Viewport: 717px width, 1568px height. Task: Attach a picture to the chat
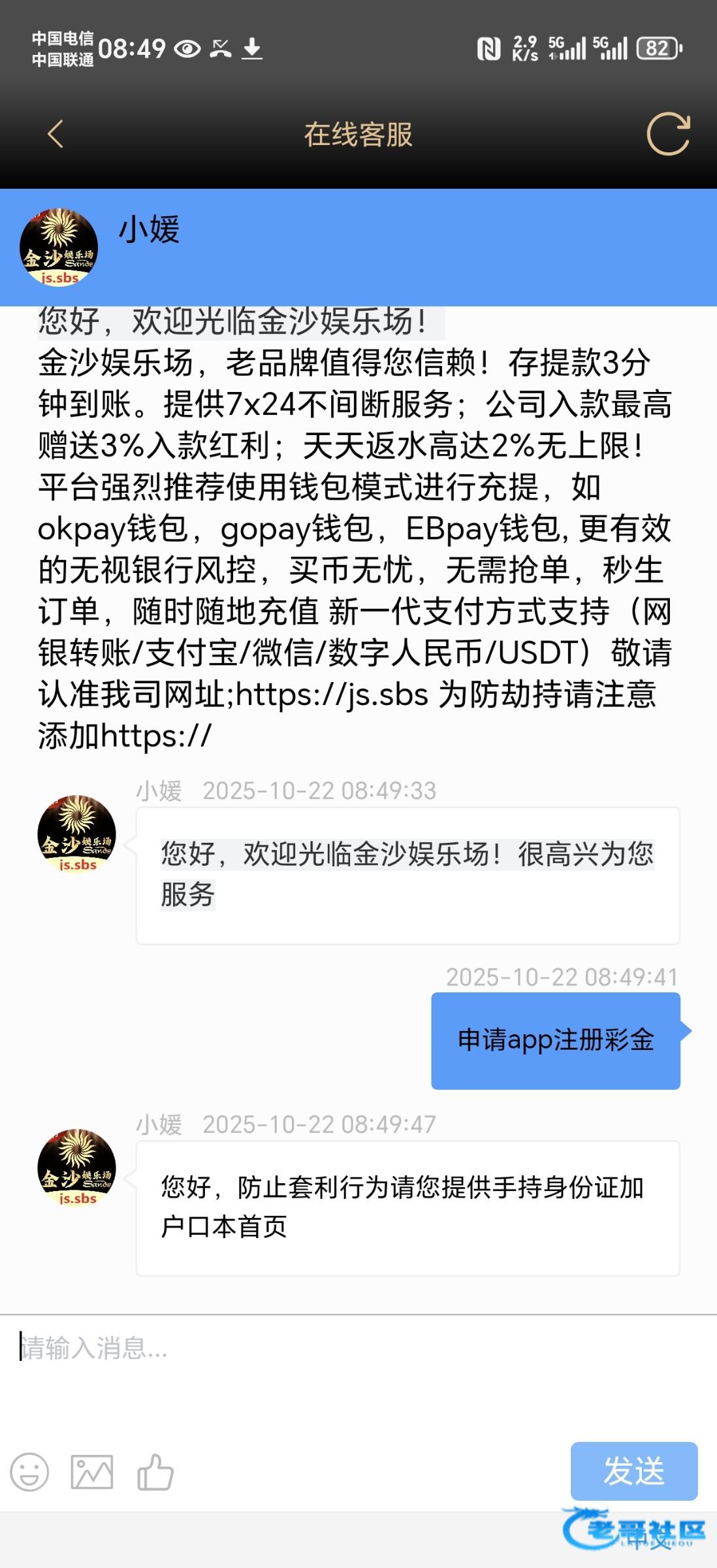pyautogui.click(x=92, y=1472)
